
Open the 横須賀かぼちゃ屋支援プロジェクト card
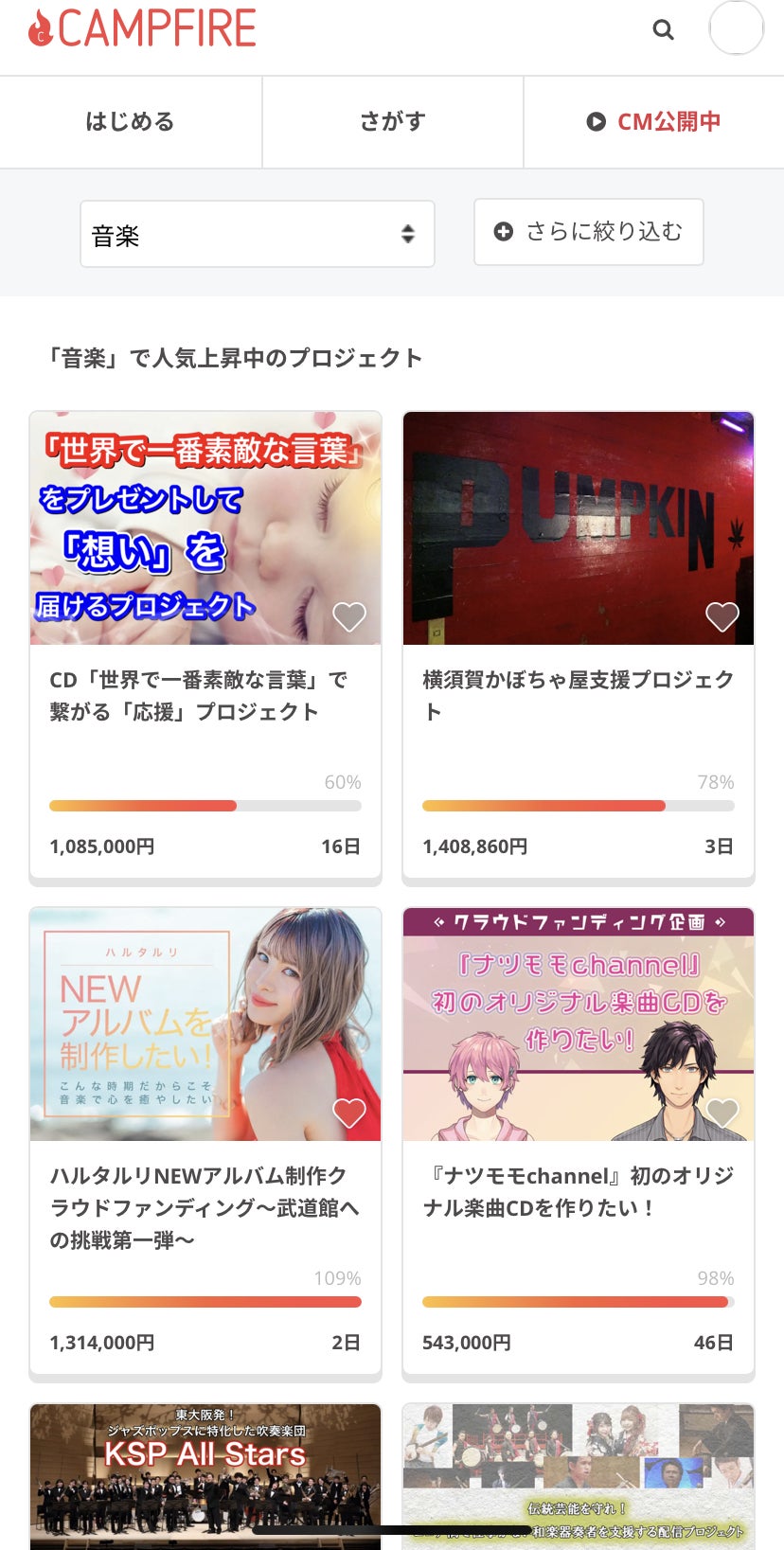pyautogui.click(x=578, y=696)
